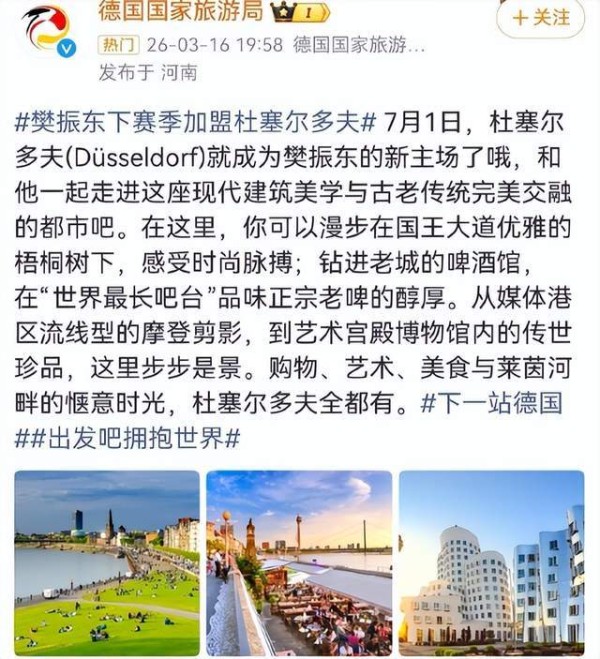Tap the 热门 trending tag

pos(119,45)
